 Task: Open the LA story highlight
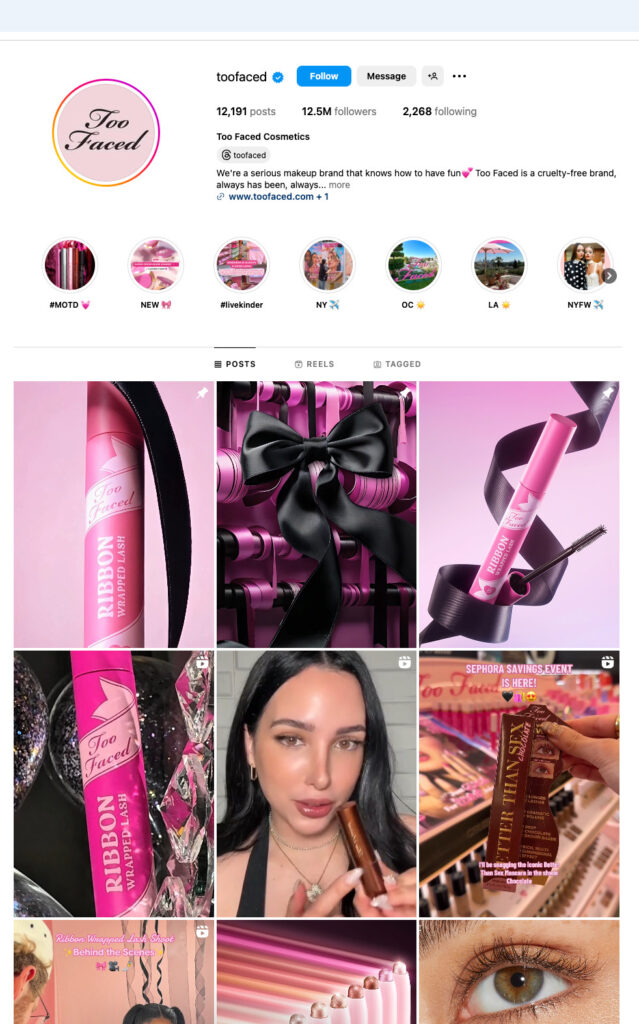(499, 265)
